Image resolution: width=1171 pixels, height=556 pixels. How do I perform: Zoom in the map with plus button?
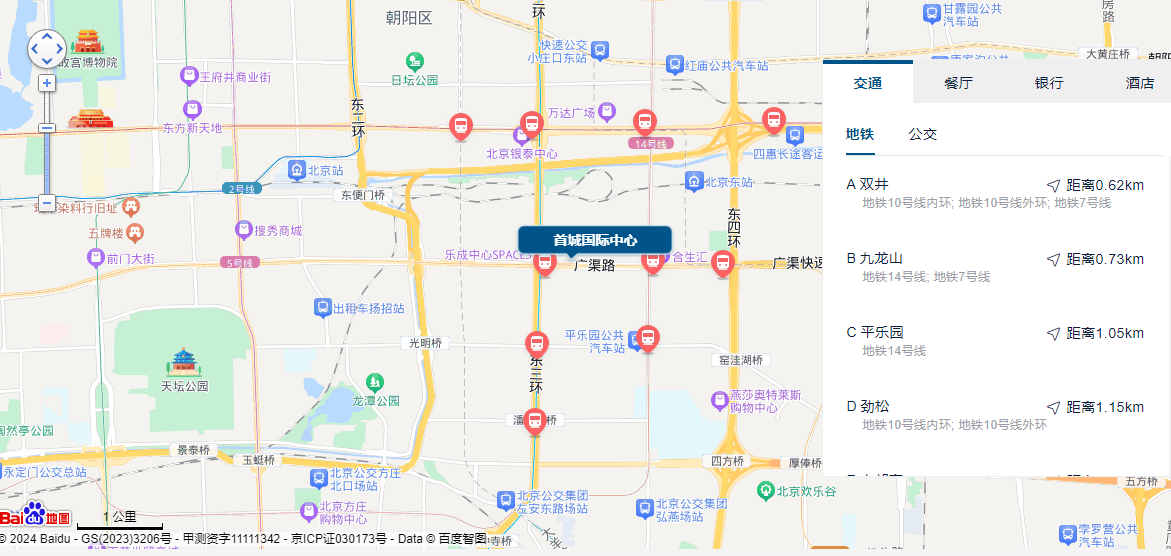(47, 83)
